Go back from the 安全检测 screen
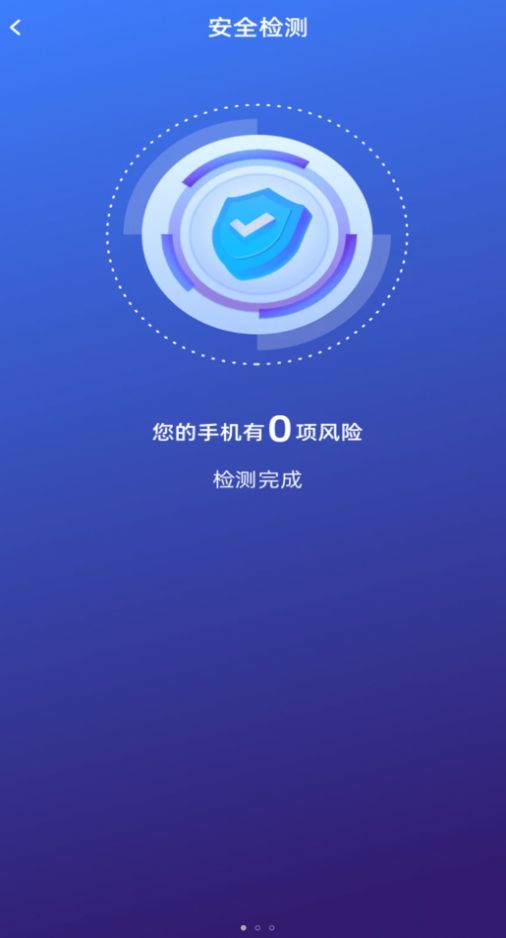 click(x=16, y=28)
